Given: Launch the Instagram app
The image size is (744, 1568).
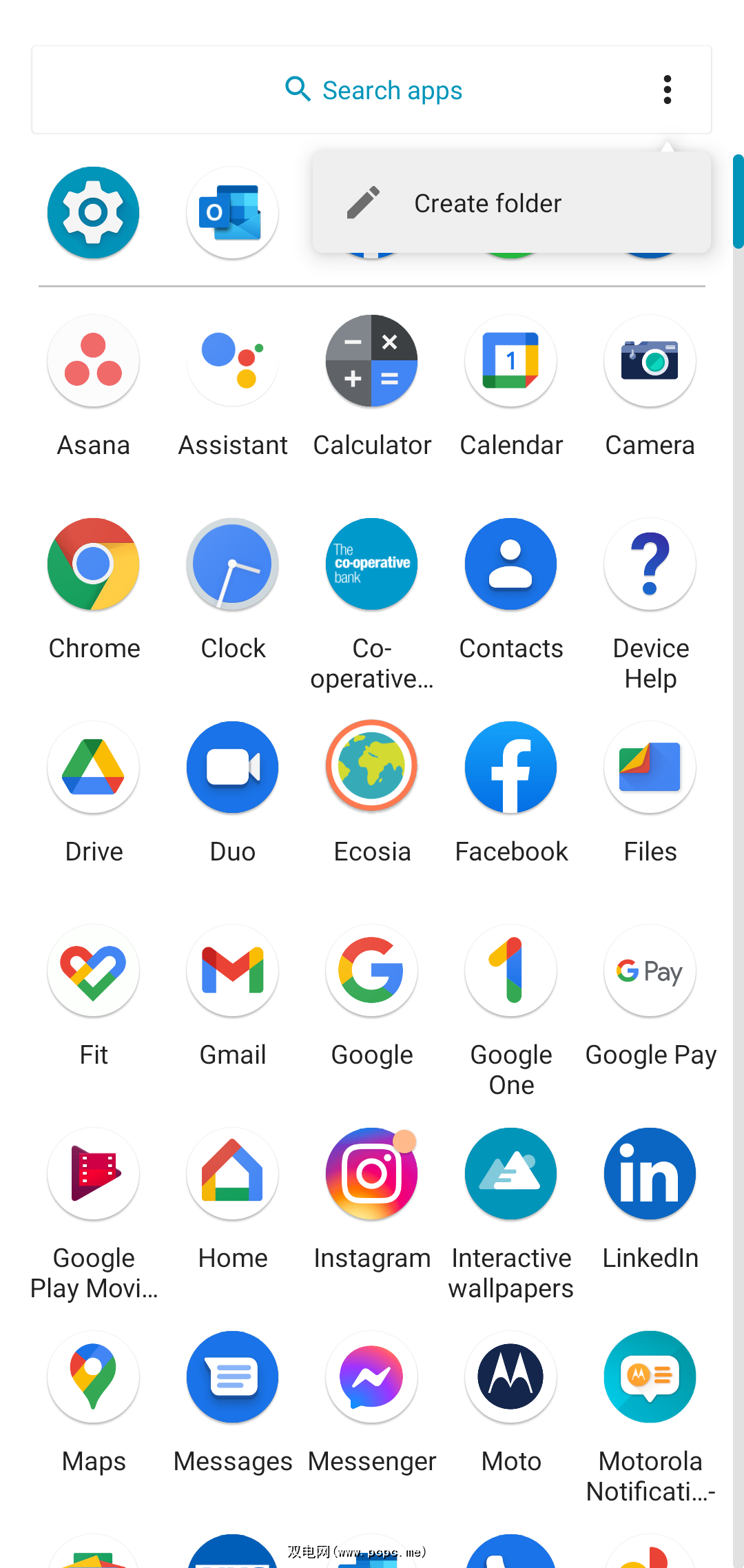Looking at the screenshot, I should point(372,1173).
